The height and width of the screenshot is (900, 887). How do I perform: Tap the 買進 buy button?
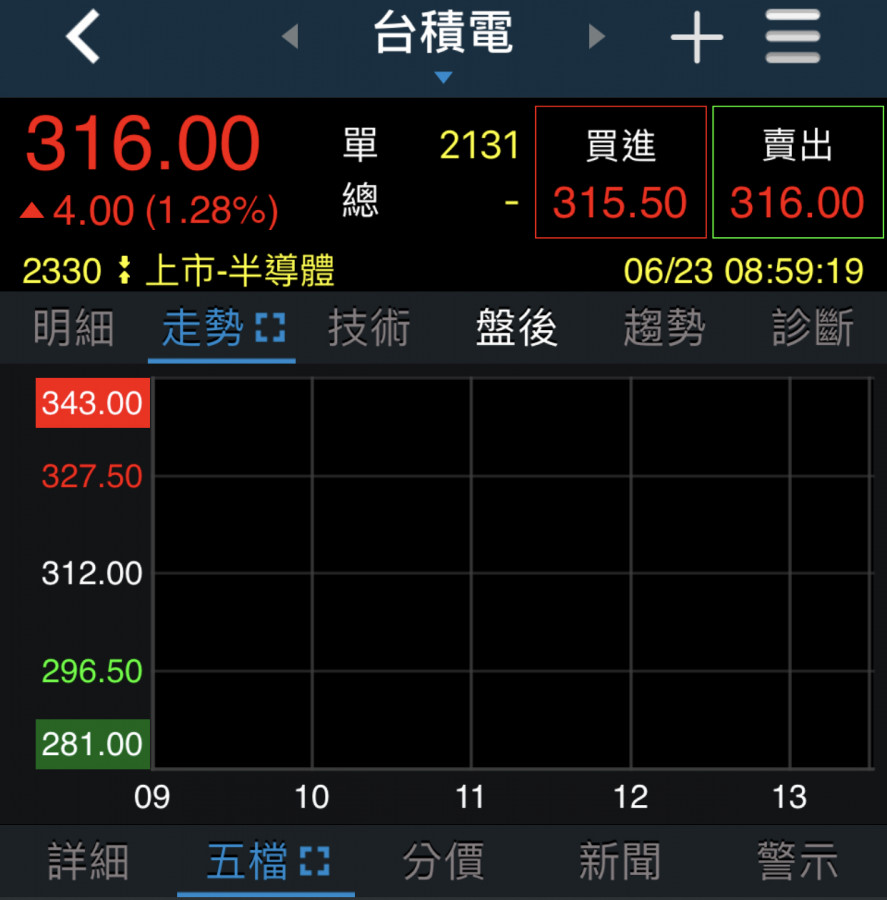click(x=621, y=172)
